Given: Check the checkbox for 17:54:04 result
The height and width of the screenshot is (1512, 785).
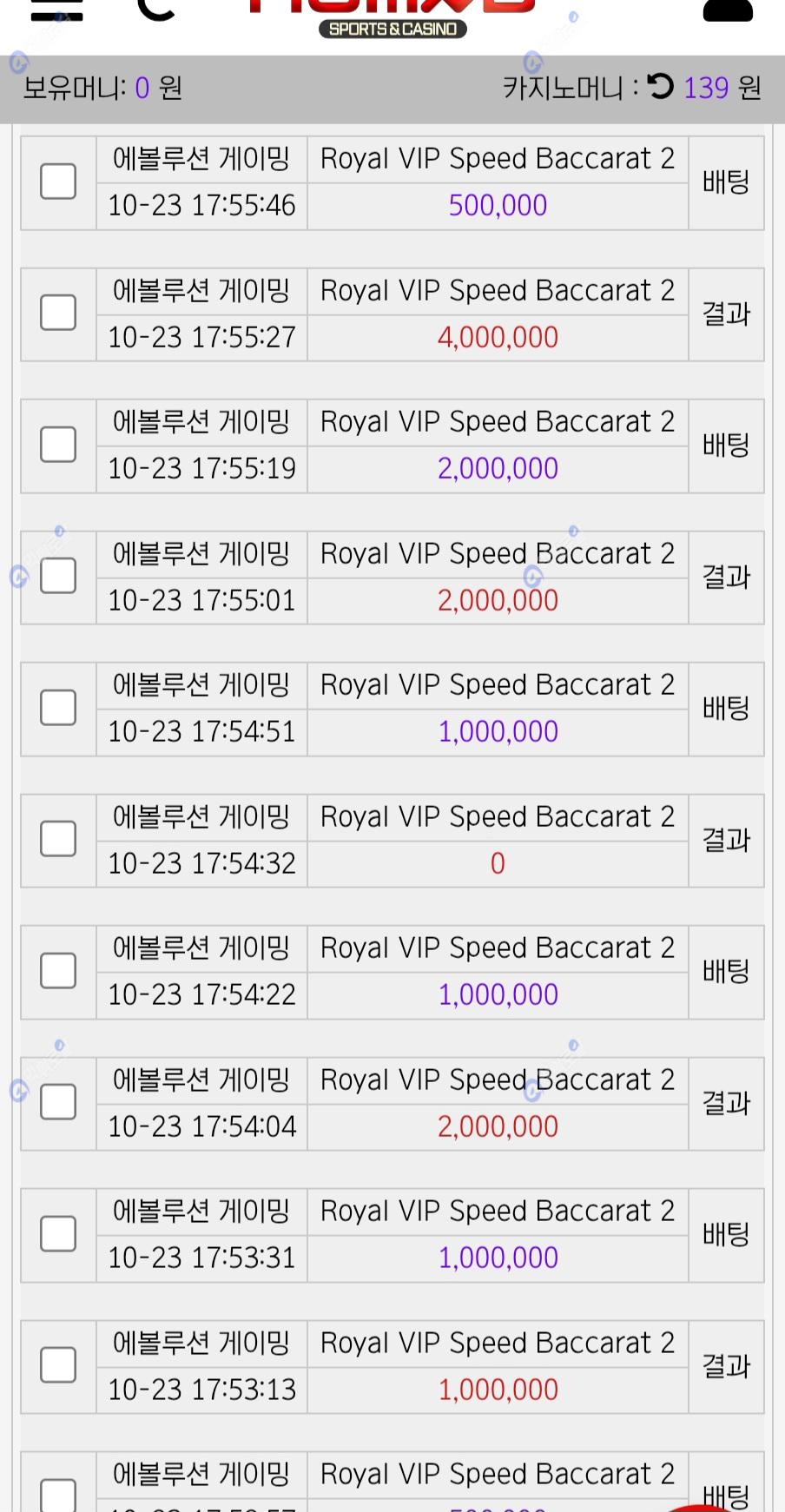Looking at the screenshot, I should click(x=58, y=1102).
